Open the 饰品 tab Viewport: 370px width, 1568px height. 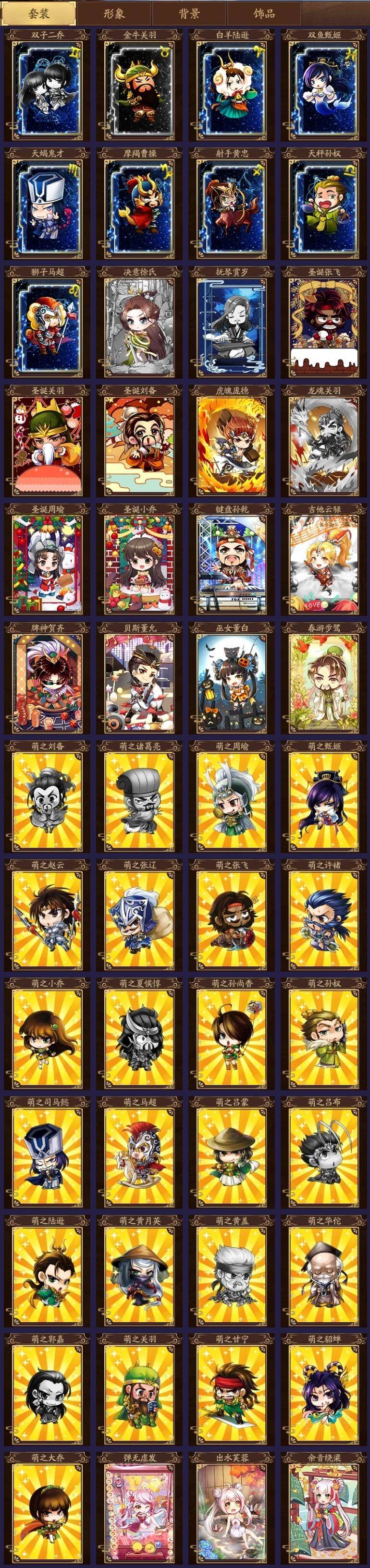coord(264,13)
